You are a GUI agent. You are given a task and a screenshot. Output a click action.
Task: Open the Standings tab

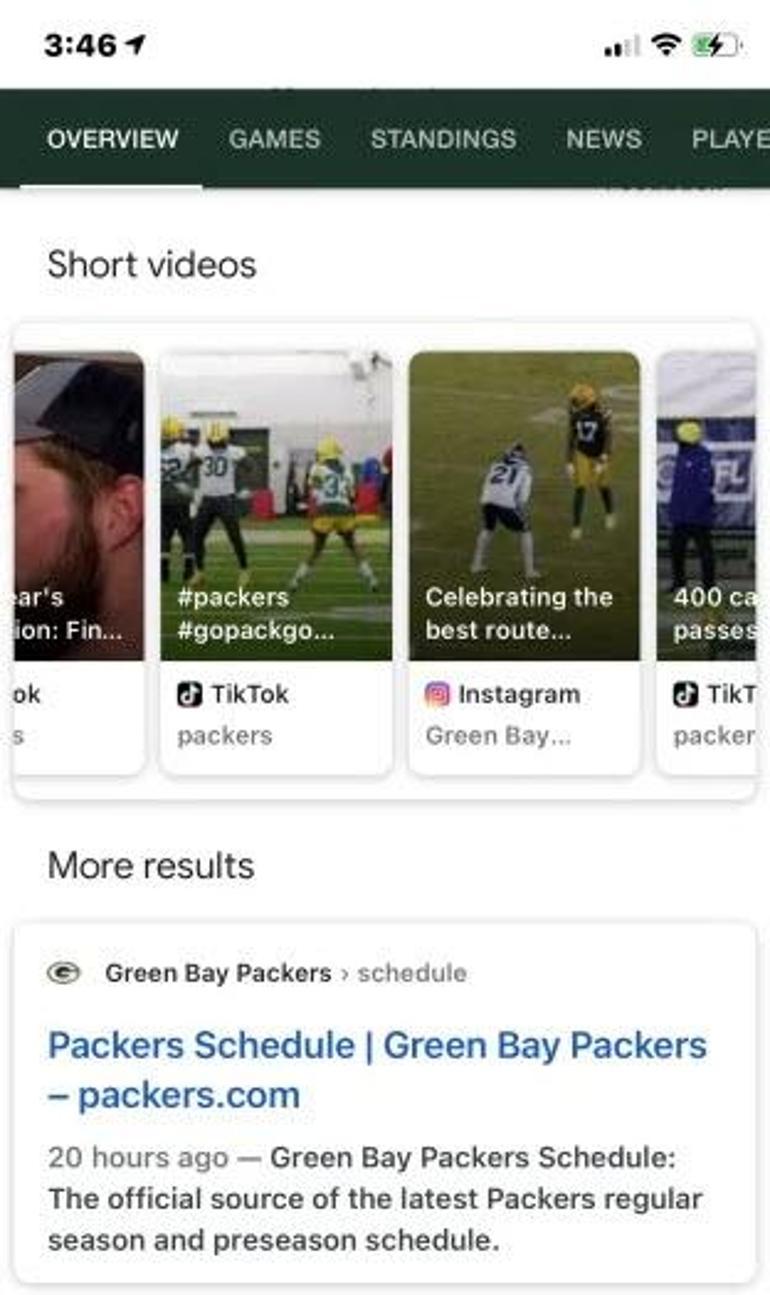[x=443, y=139]
